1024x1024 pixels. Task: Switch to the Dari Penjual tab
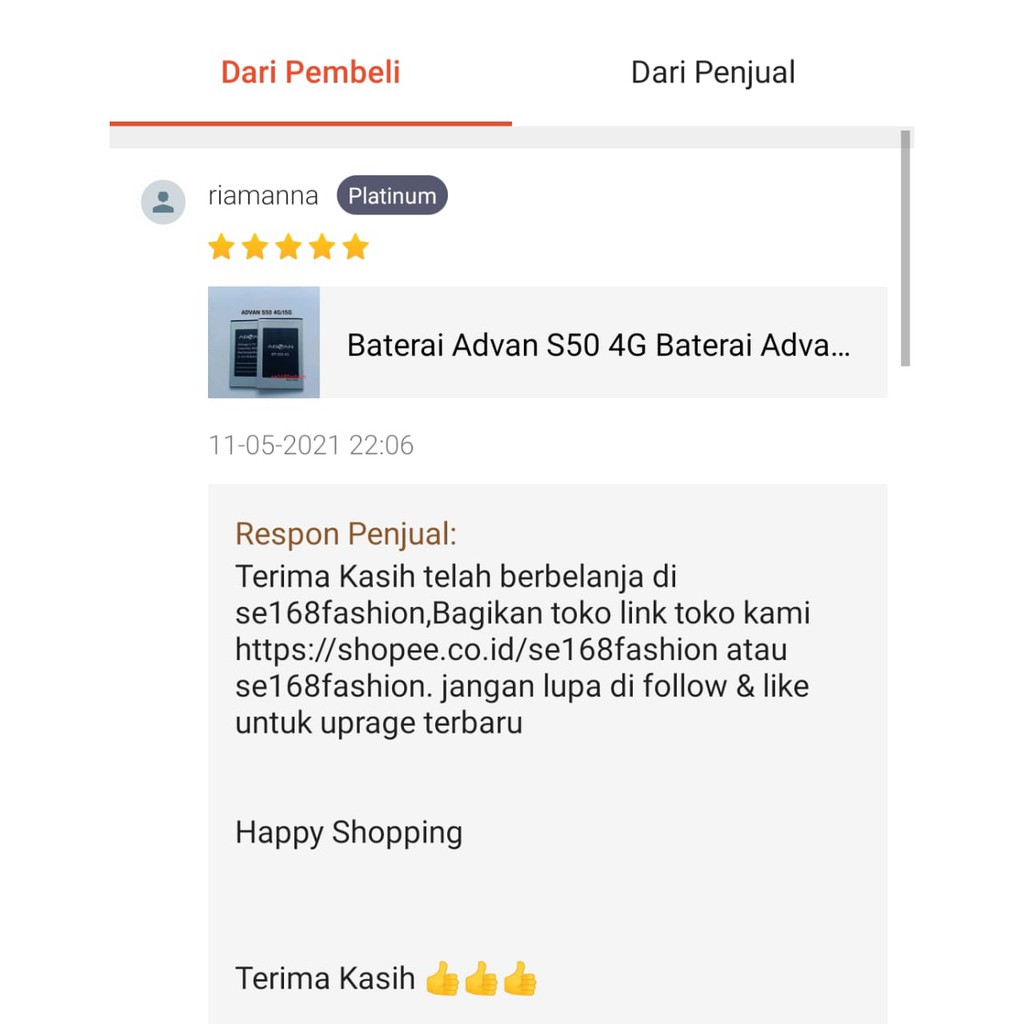click(712, 73)
